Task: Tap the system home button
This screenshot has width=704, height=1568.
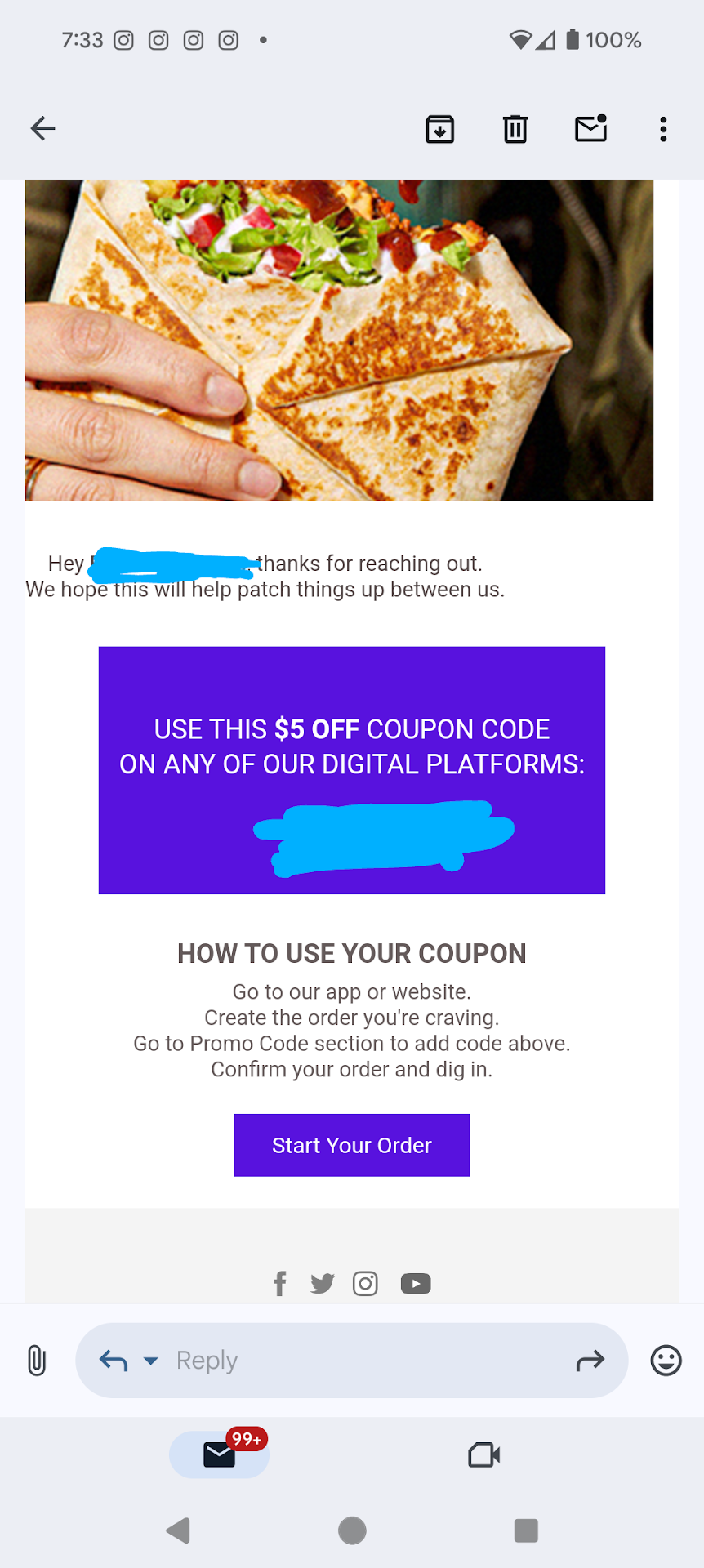Action: [352, 1530]
